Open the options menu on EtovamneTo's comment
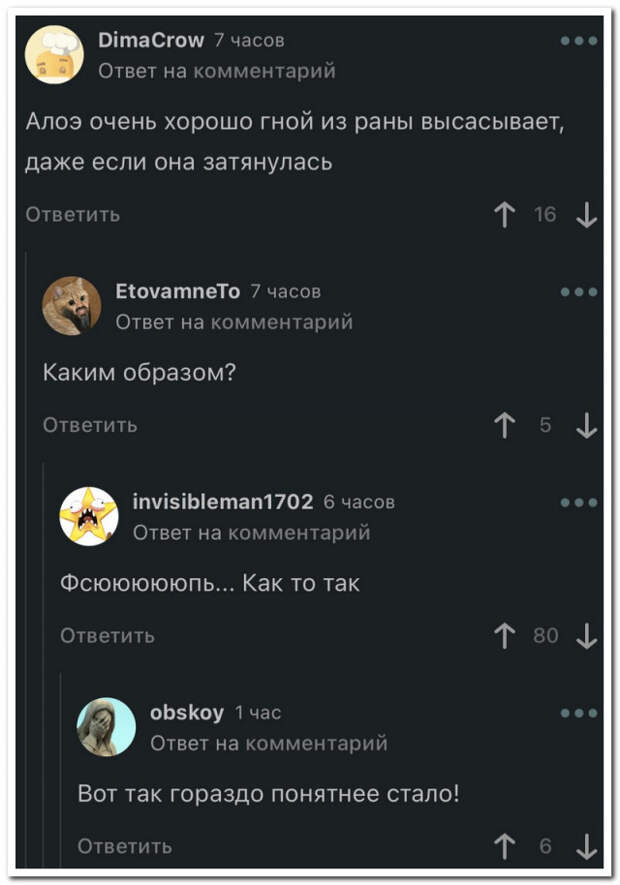This screenshot has width=620, height=885. [579, 292]
